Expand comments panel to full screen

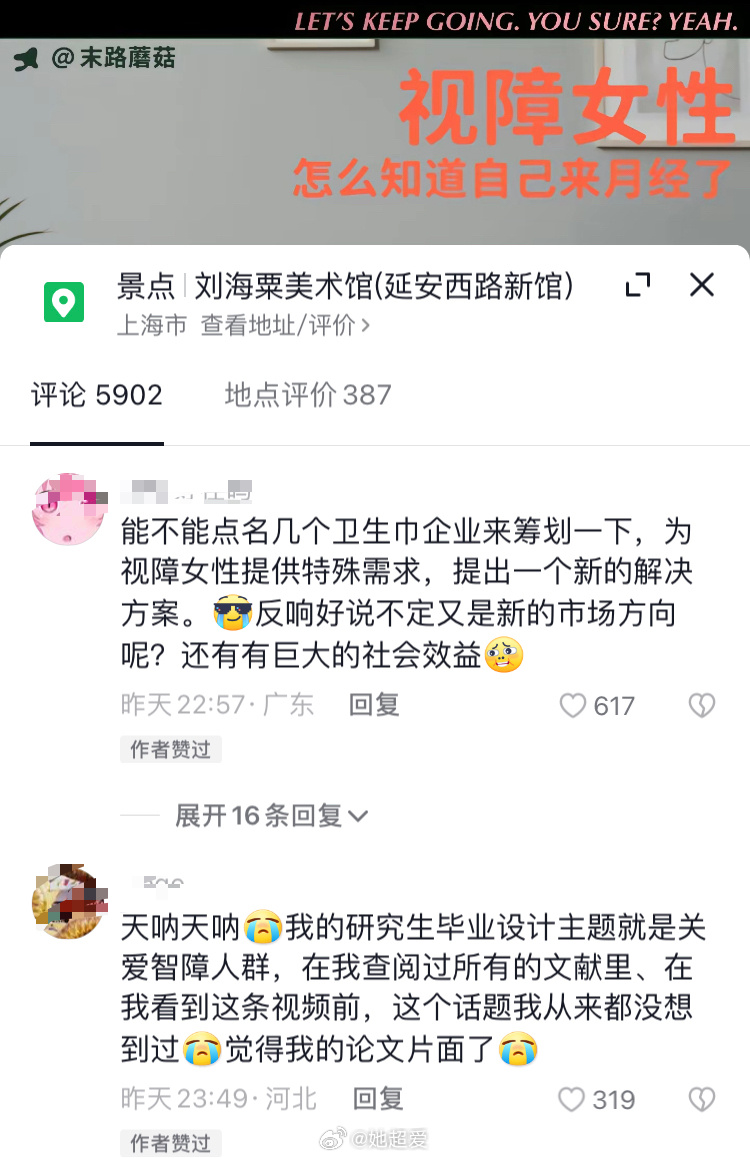point(638,286)
